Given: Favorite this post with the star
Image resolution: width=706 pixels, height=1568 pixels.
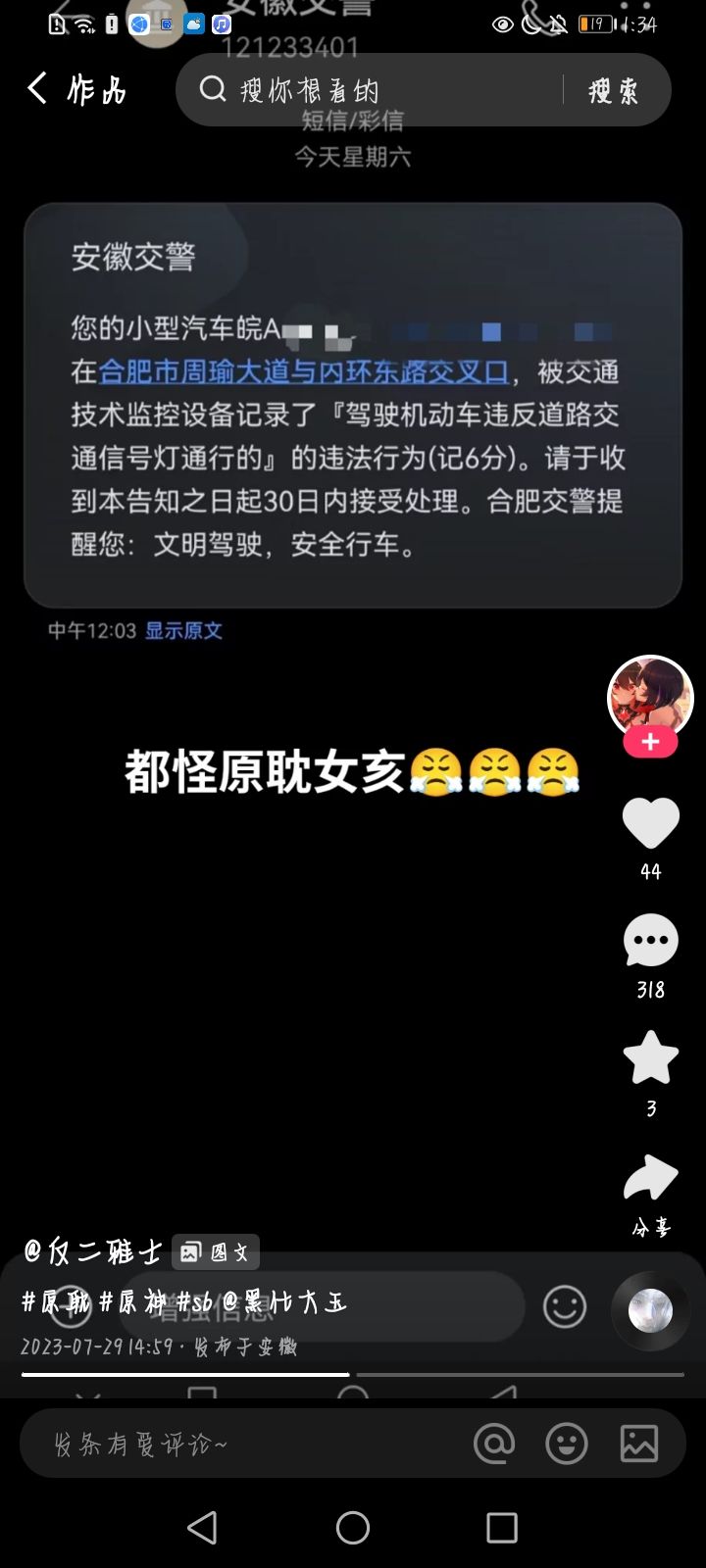Looking at the screenshot, I should 651,1057.
